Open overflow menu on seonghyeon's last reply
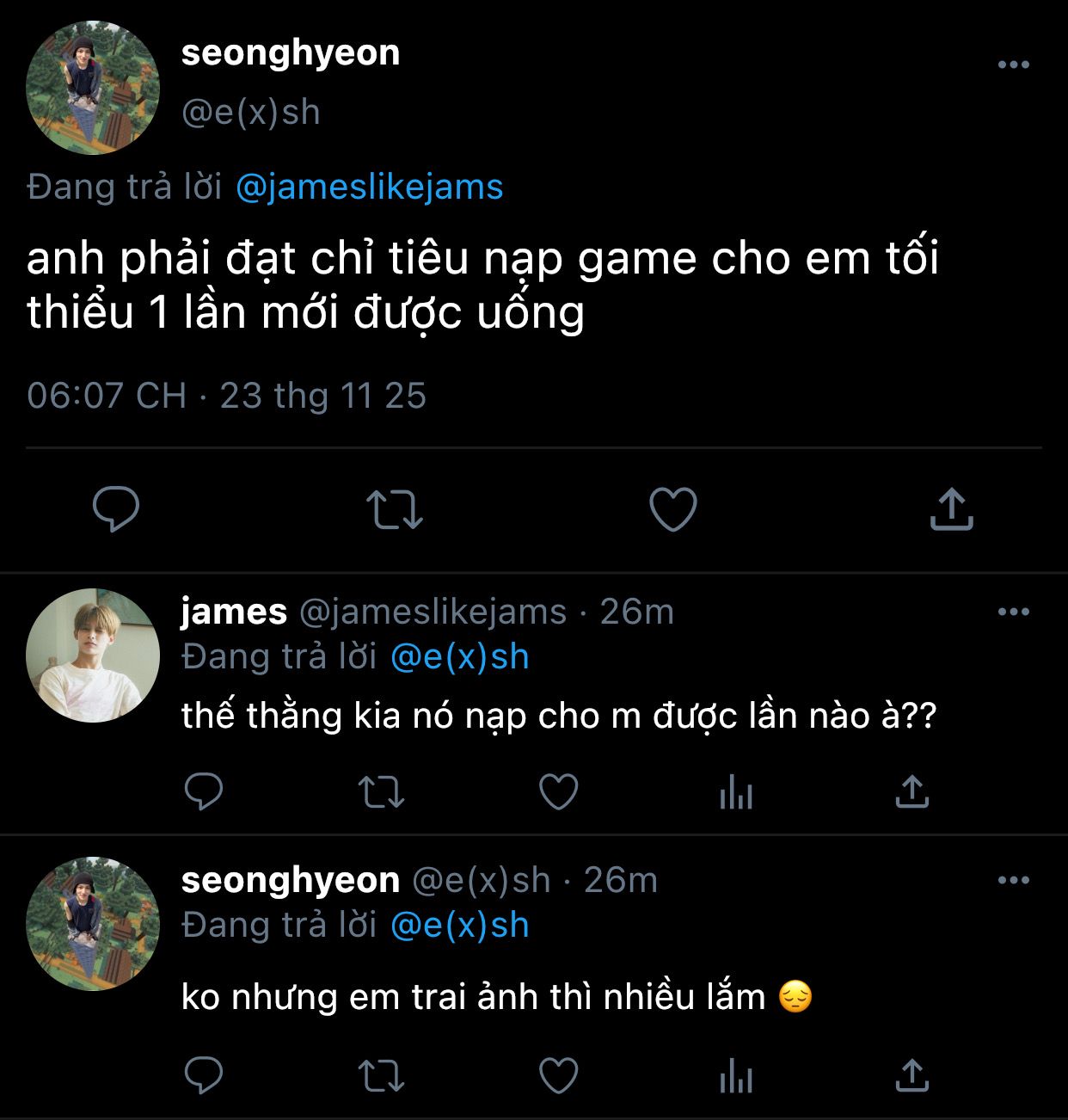Viewport: 1068px width, 1120px height. point(1013,880)
